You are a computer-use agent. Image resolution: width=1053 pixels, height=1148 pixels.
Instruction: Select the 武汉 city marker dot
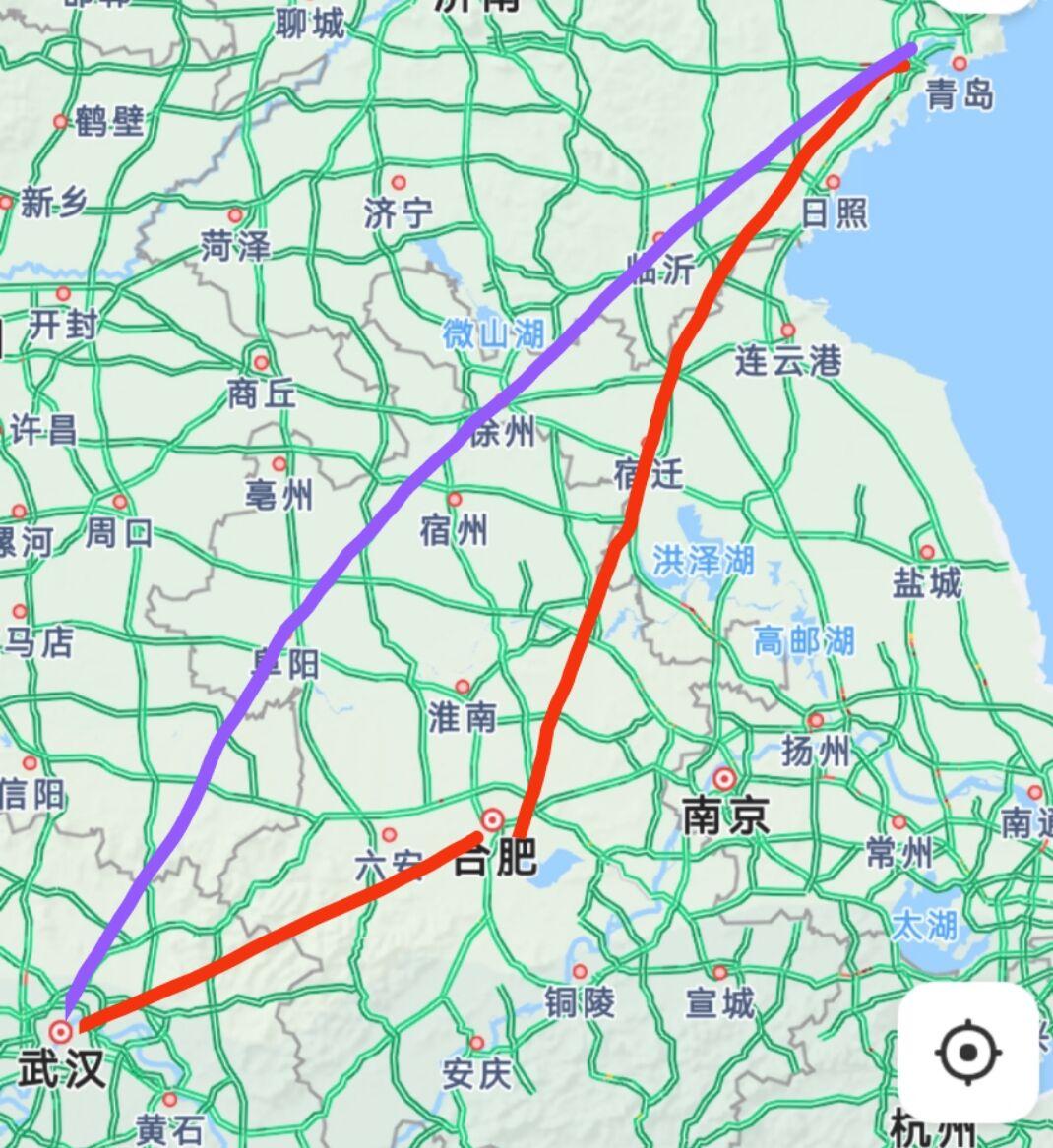[x=61, y=1033]
